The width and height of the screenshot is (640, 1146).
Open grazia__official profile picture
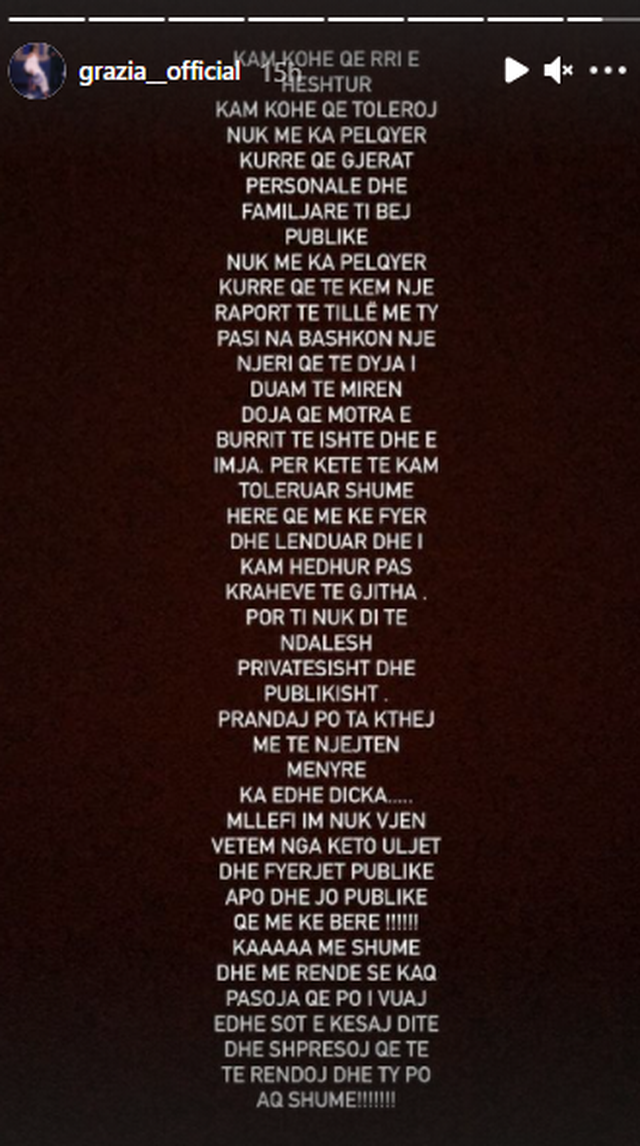(x=37, y=71)
